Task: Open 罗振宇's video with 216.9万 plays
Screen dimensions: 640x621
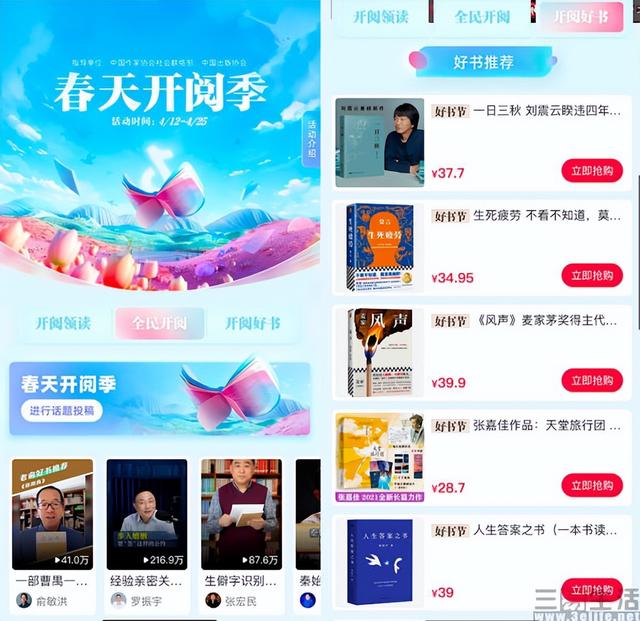Action: (147, 513)
